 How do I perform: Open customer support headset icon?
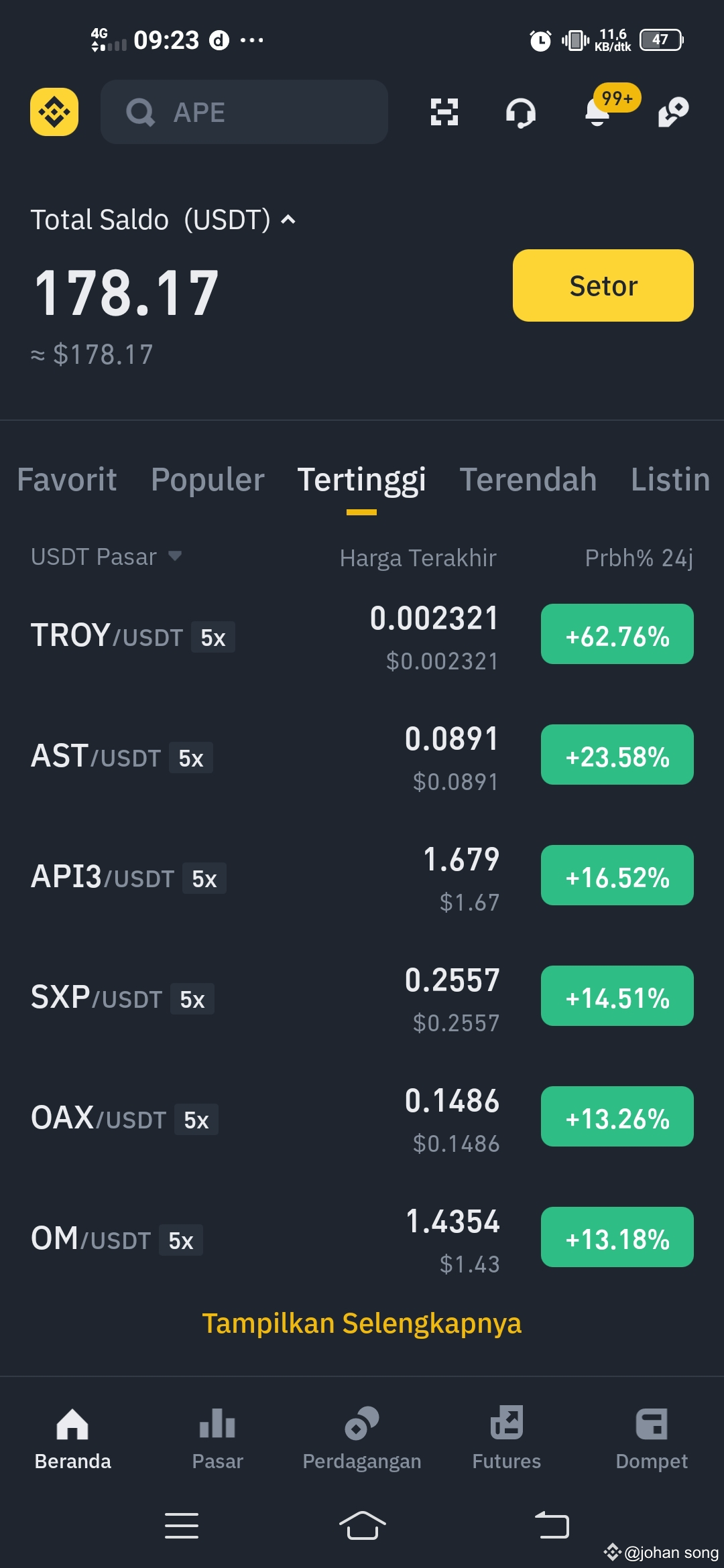(520, 113)
